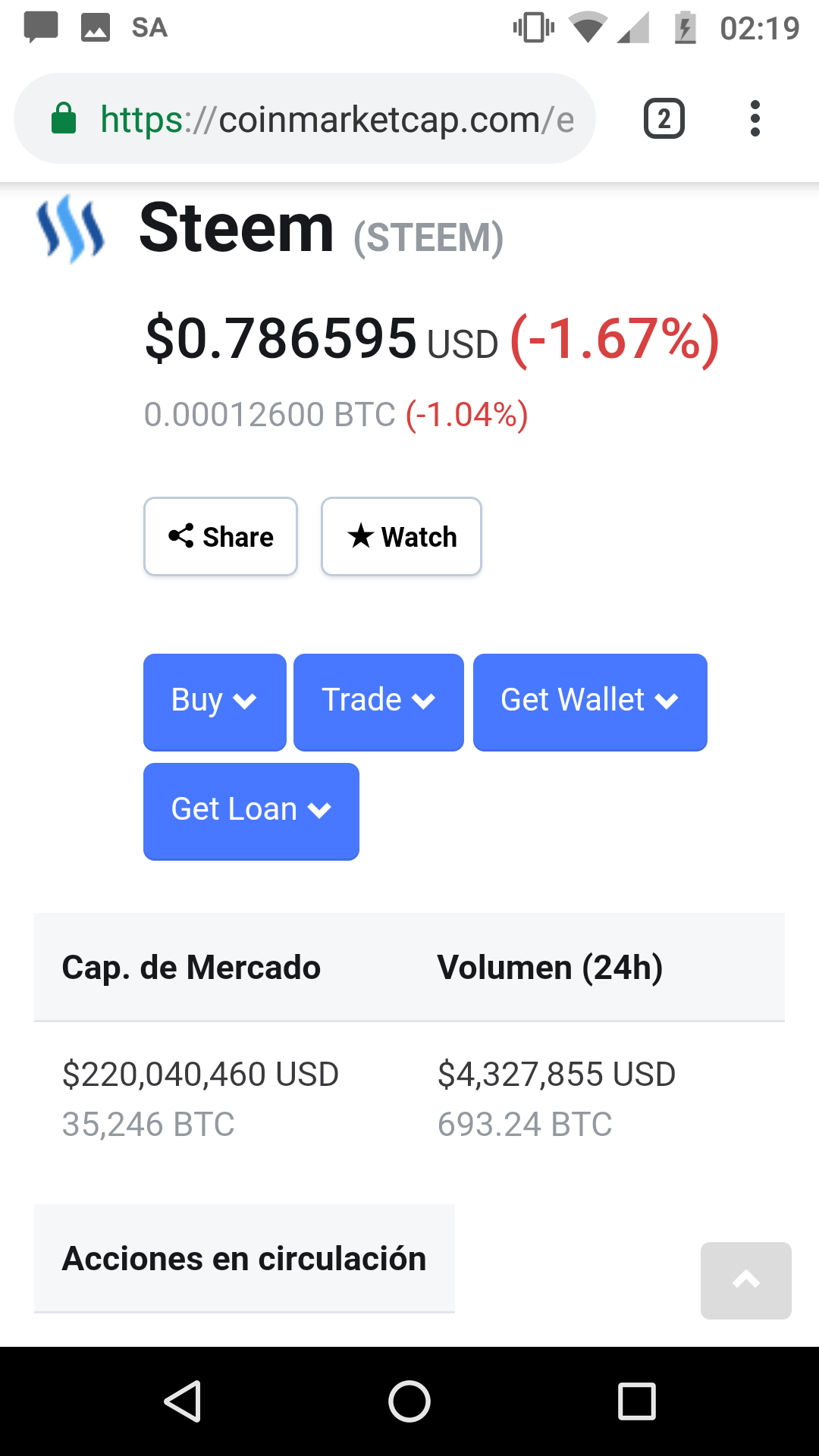Tap the system home button
819x1456 pixels.
[409, 1401]
